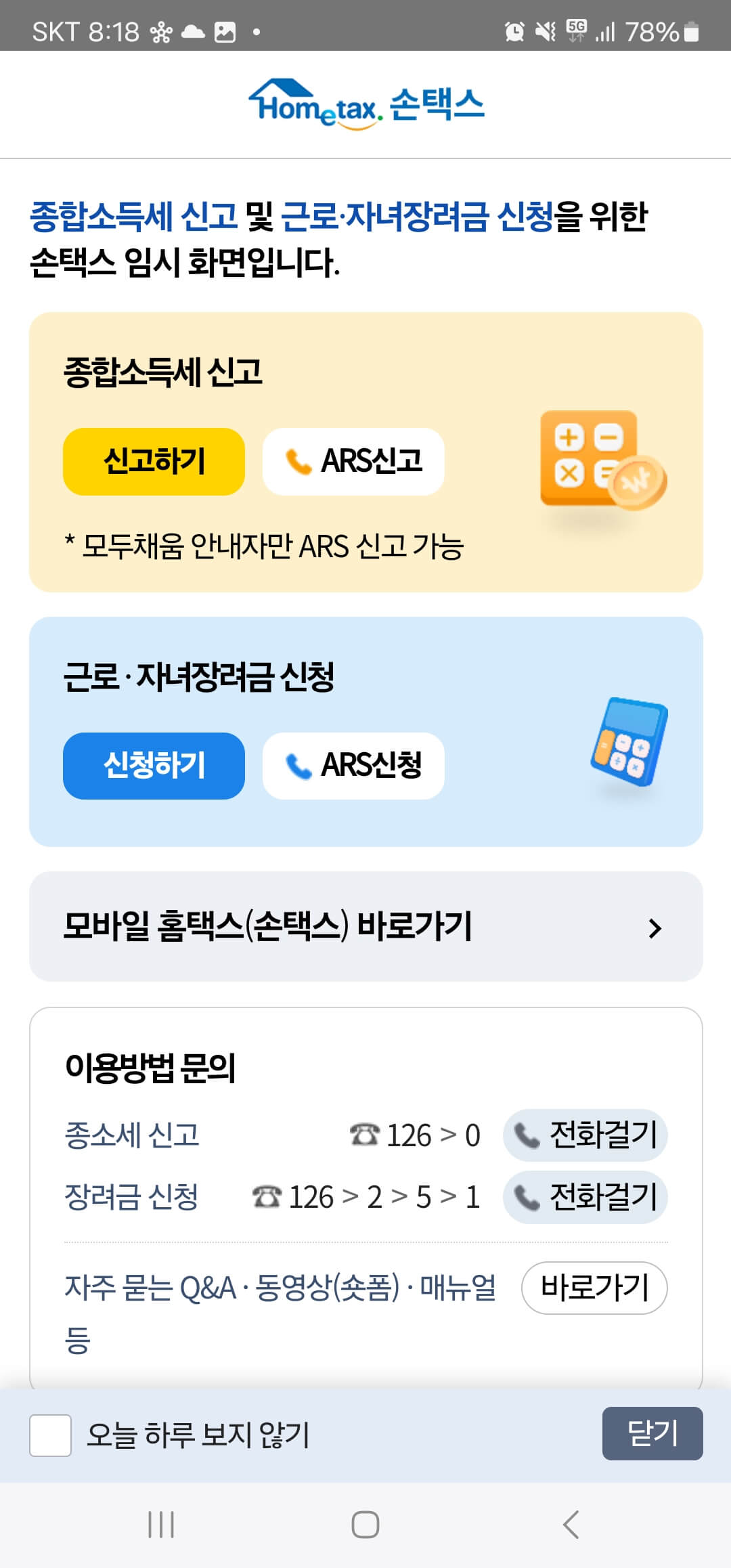Tap the 닫기 button to close

652,1433
